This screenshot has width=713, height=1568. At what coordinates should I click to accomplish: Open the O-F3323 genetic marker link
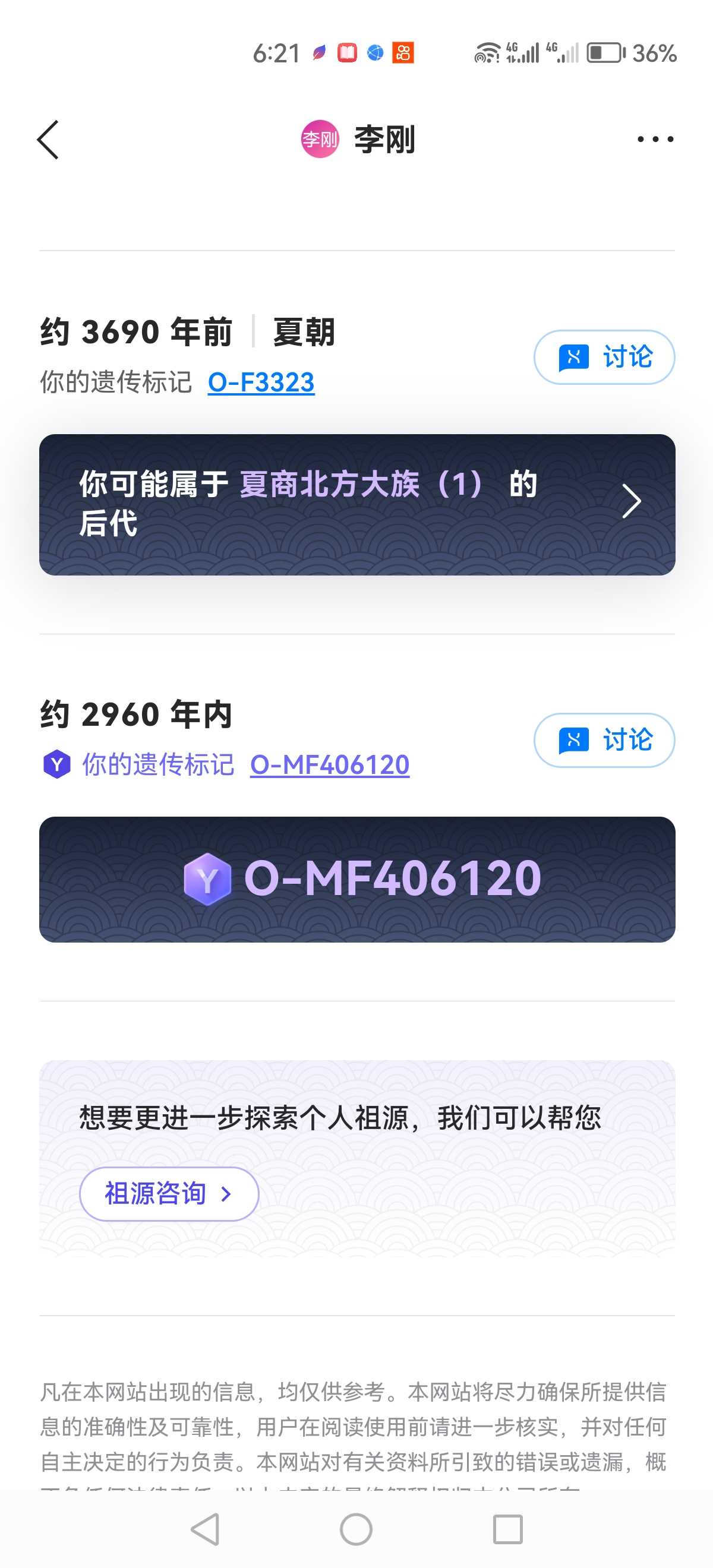tap(261, 383)
